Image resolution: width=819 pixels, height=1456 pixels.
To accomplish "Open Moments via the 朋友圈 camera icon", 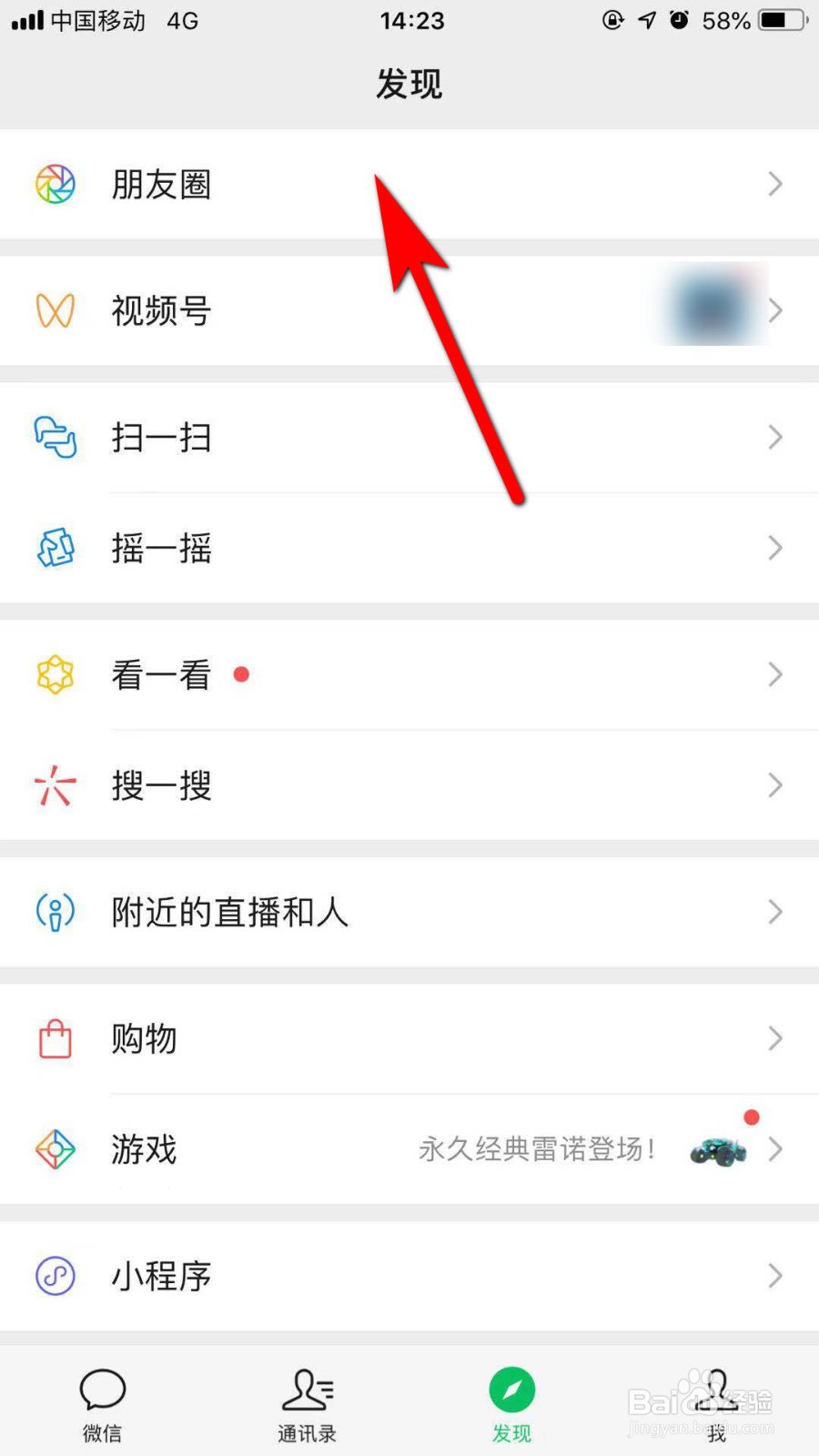I will pos(56,185).
